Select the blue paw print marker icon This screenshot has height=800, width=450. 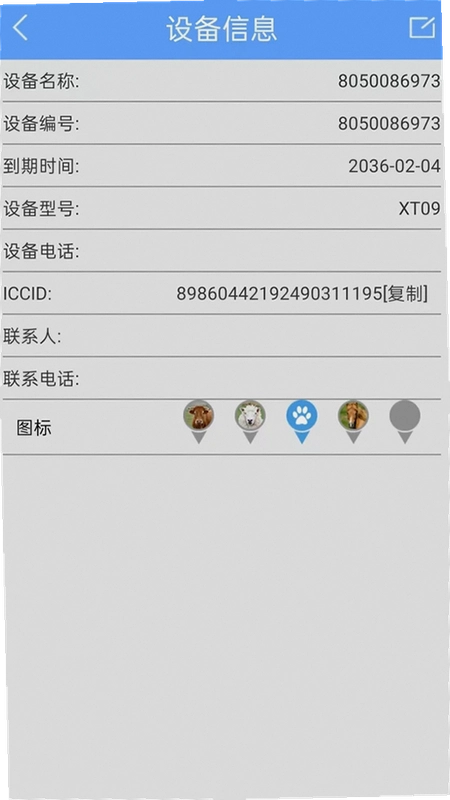click(x=302, y=421)
